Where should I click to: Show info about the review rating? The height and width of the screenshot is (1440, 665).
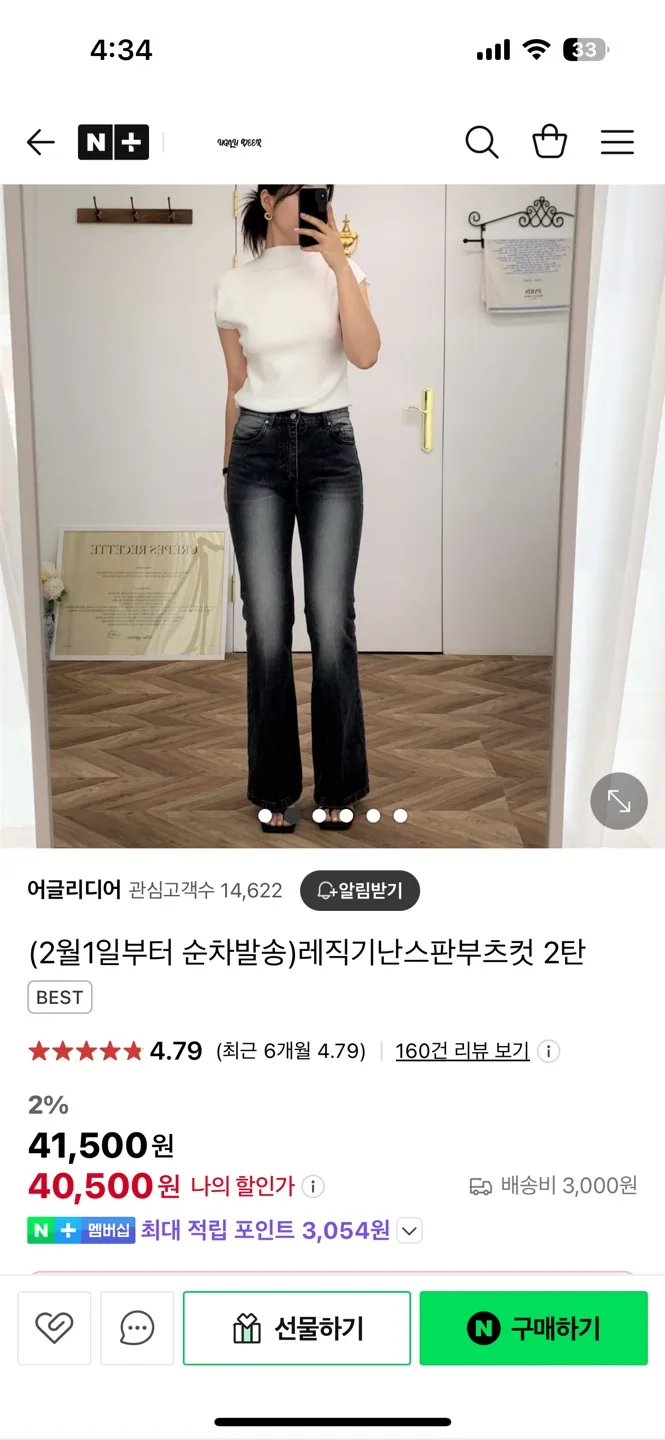click(x=549, y=1051)
